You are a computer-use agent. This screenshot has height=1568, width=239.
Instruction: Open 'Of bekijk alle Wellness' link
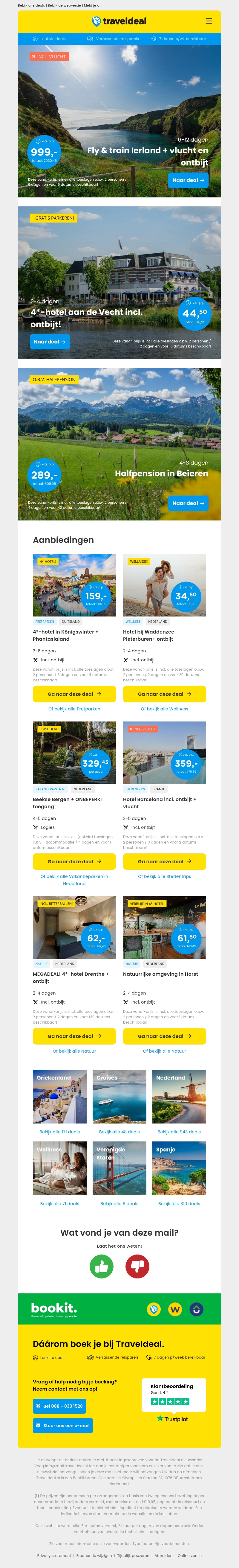[x=164, y=709]
